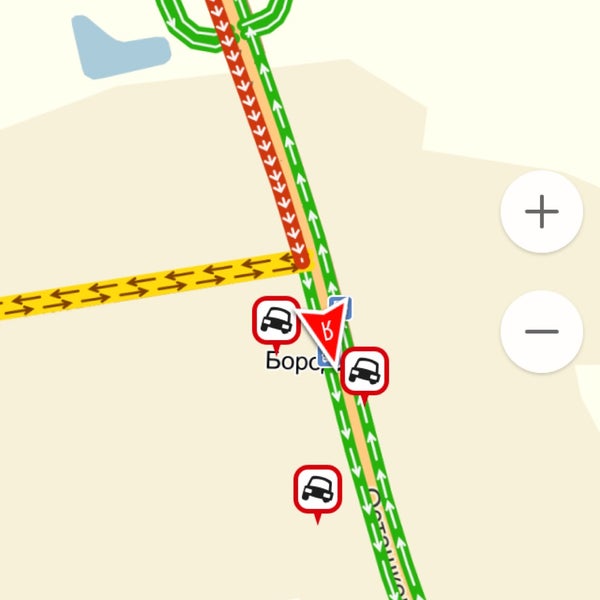Open the accident marker on the green road

click(364, 372)
